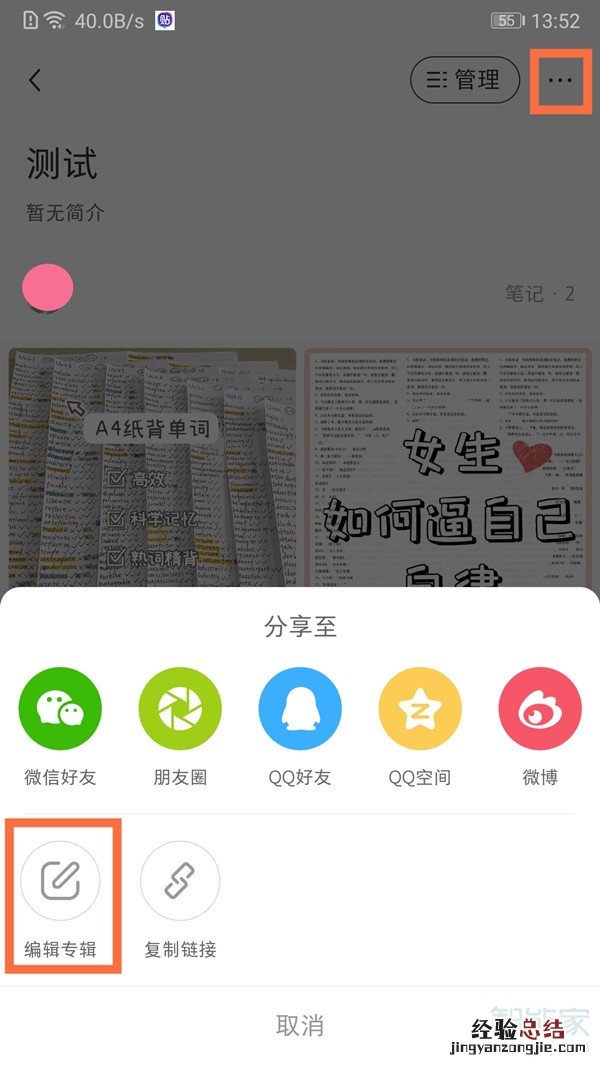
Task: Dismiss the share sheet with 取消
Action: point(300,1025)
